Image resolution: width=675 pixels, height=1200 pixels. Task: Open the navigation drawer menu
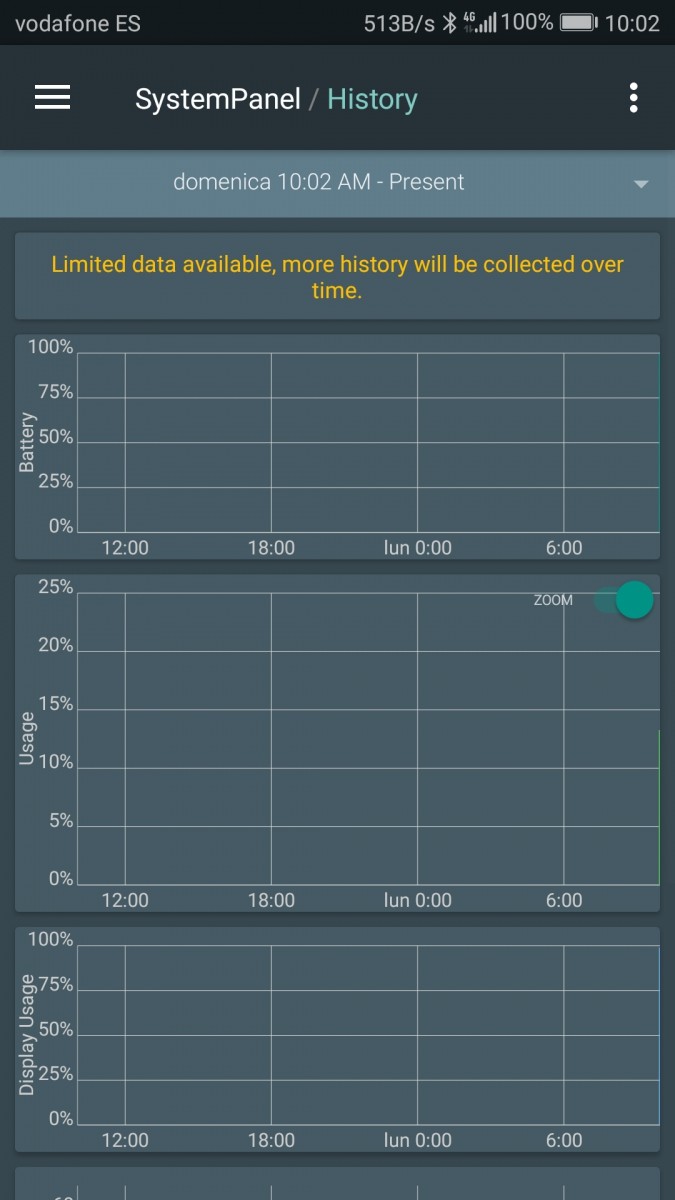click(x=52, y=98)
